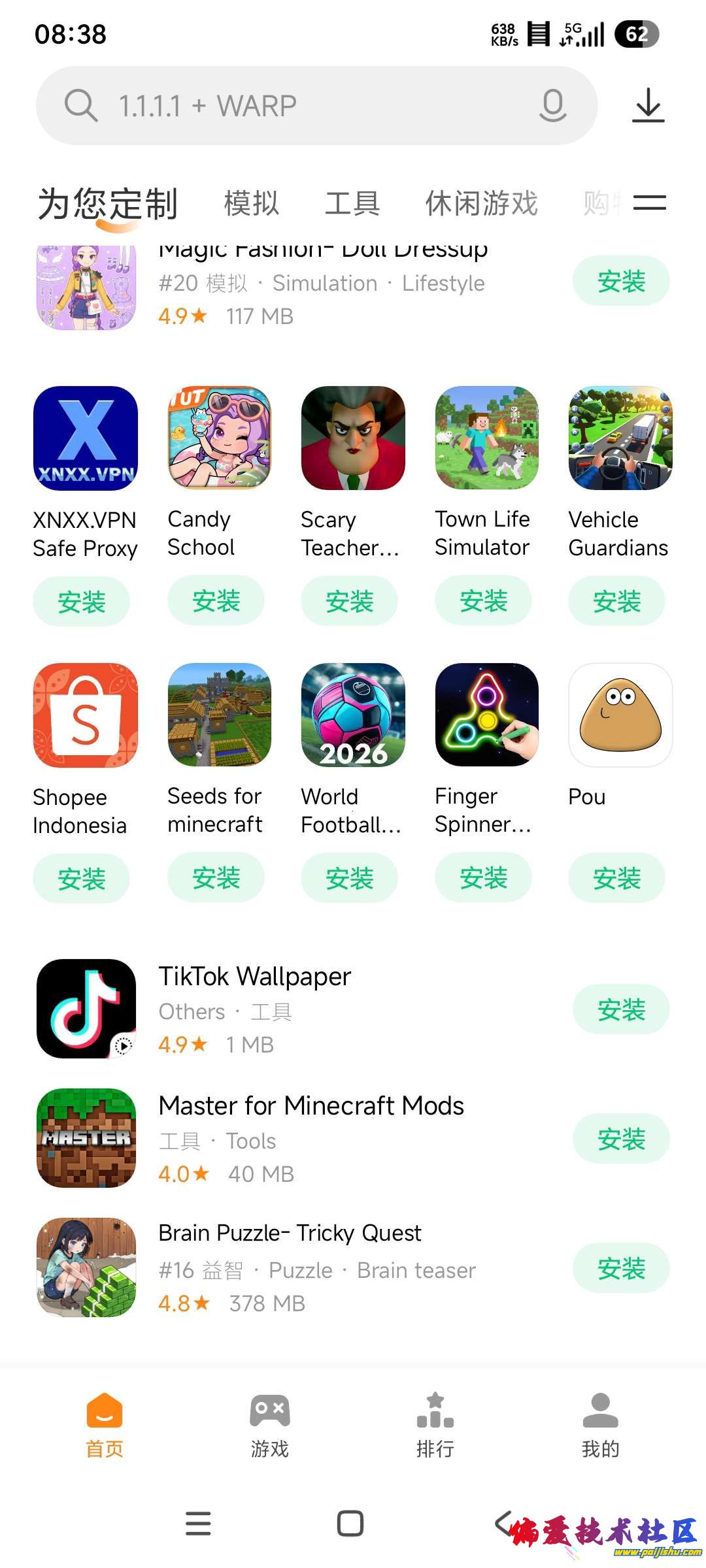Open the Pou app tile

620,715
